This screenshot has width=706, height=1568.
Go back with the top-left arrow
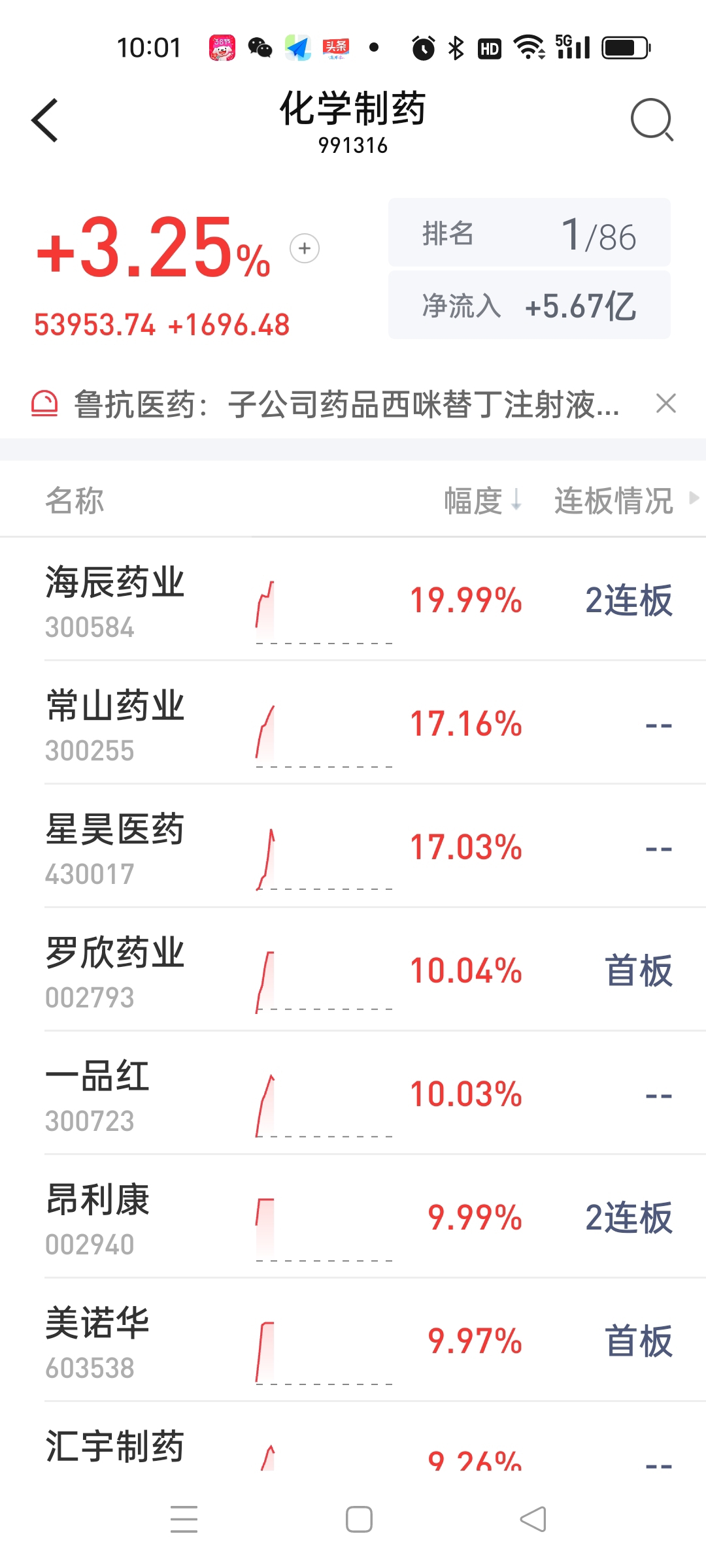pos(44,120)
